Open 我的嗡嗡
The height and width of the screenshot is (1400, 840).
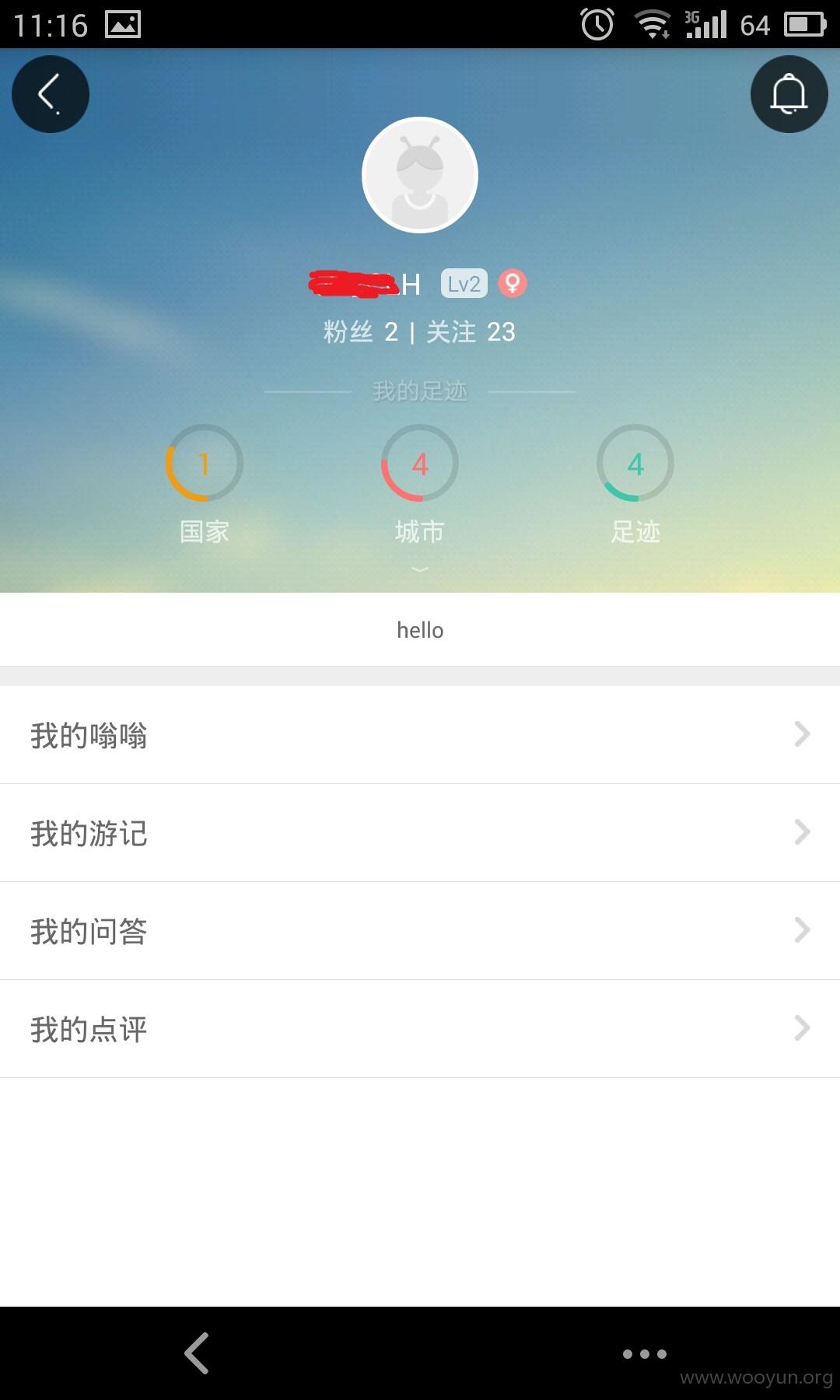(x=420, y=735)
